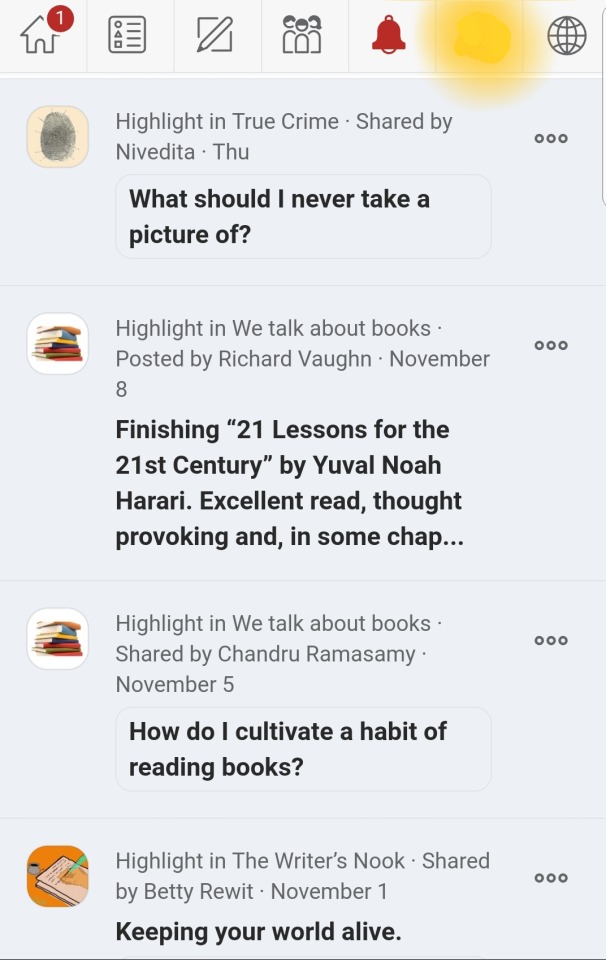Switch to the write answer tab
This screenshot has width=606, height=960.
(214, 36)
